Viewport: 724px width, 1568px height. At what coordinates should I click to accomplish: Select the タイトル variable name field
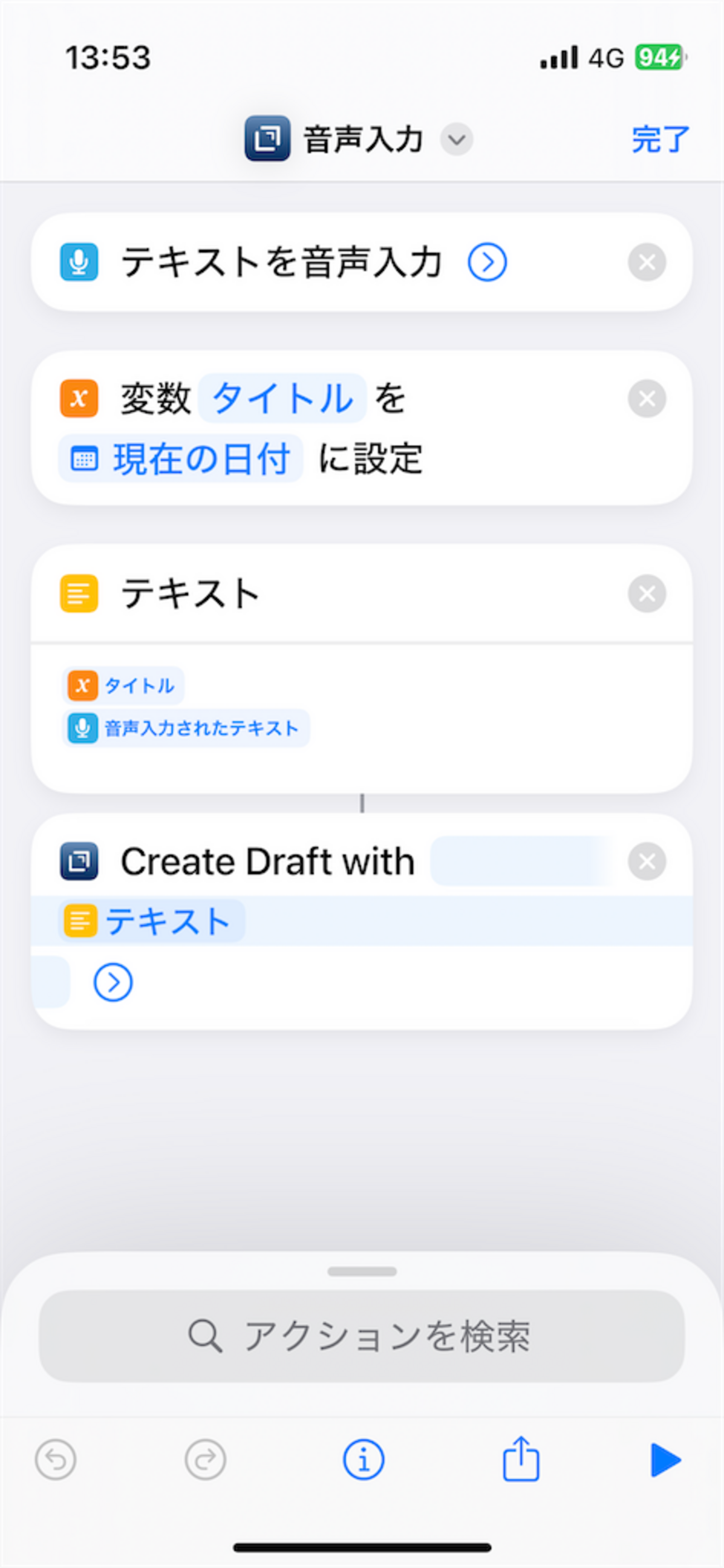[282, 399]
